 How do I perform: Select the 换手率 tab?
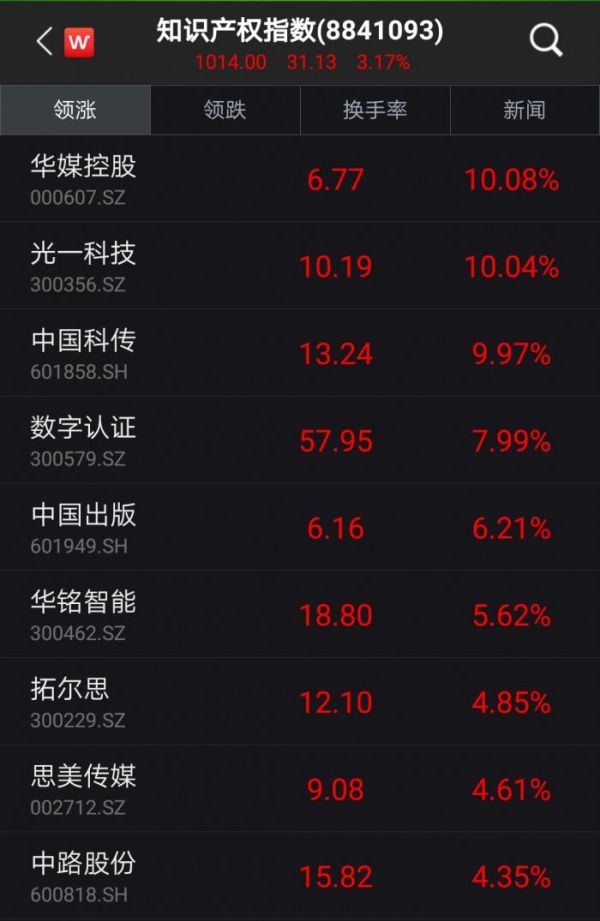(x=375, y=110)
